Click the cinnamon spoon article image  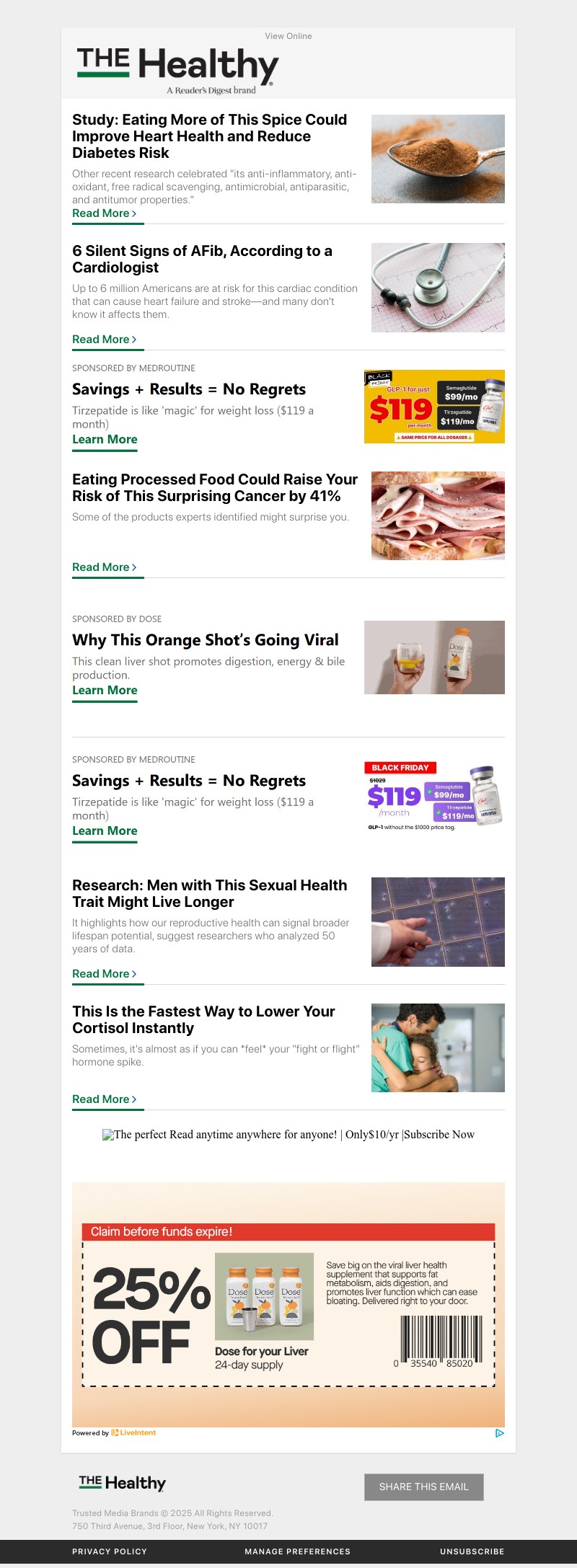tap(437, 158)
